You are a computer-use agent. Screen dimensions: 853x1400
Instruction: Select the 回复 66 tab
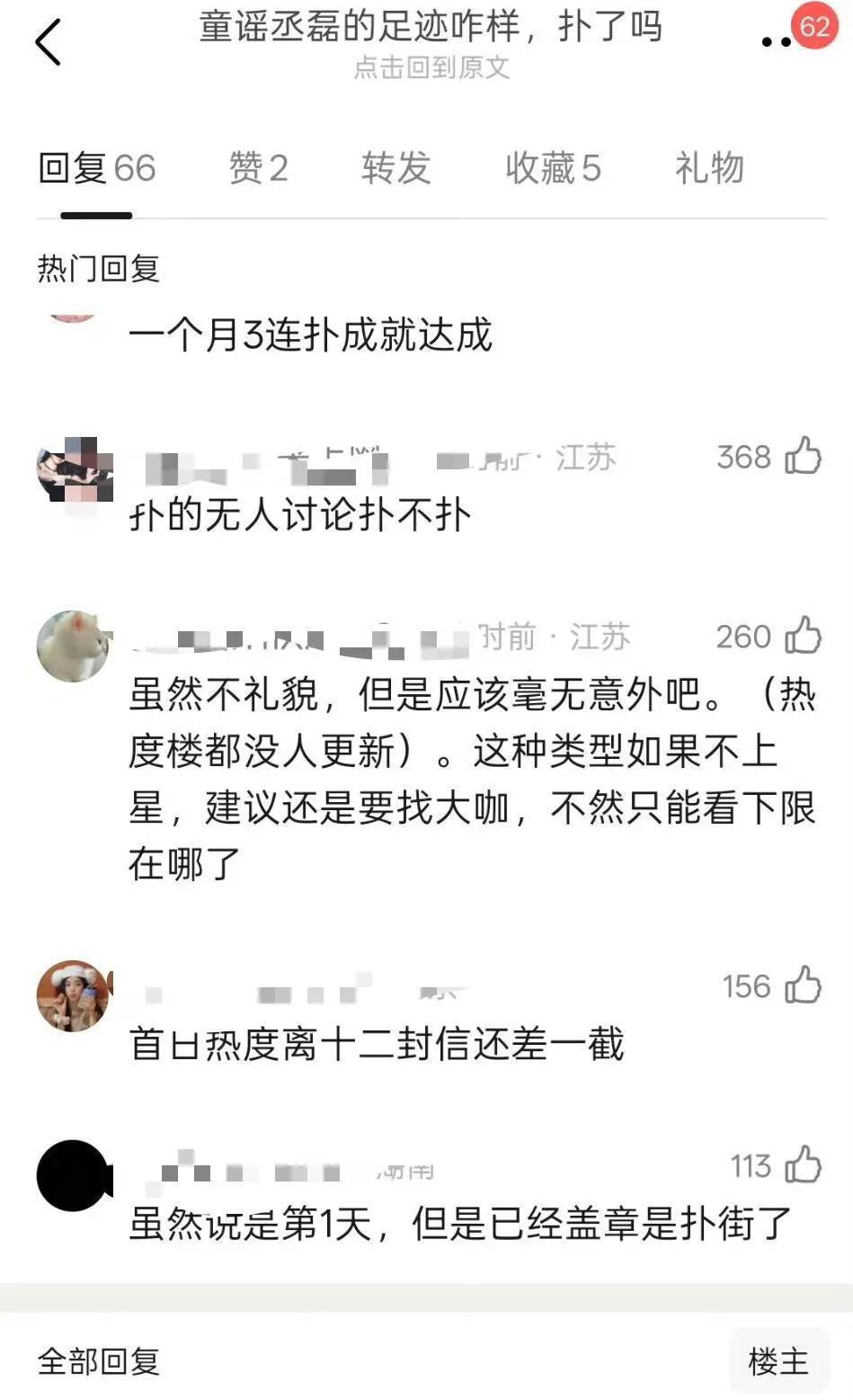click(x=97, y=168)
